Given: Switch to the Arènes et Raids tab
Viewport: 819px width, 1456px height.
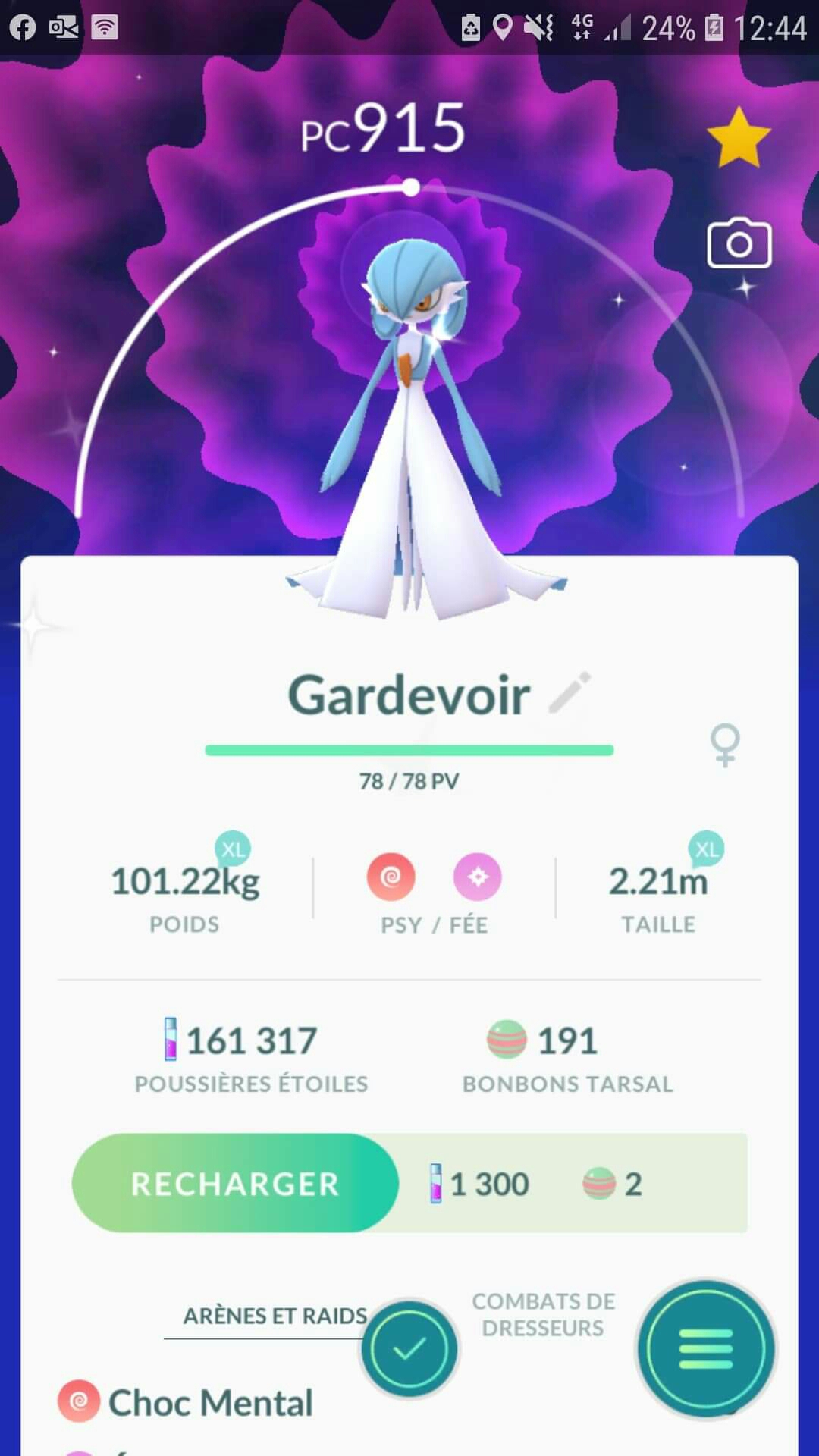Looking at the screenshot, I should click(275, 1316).
